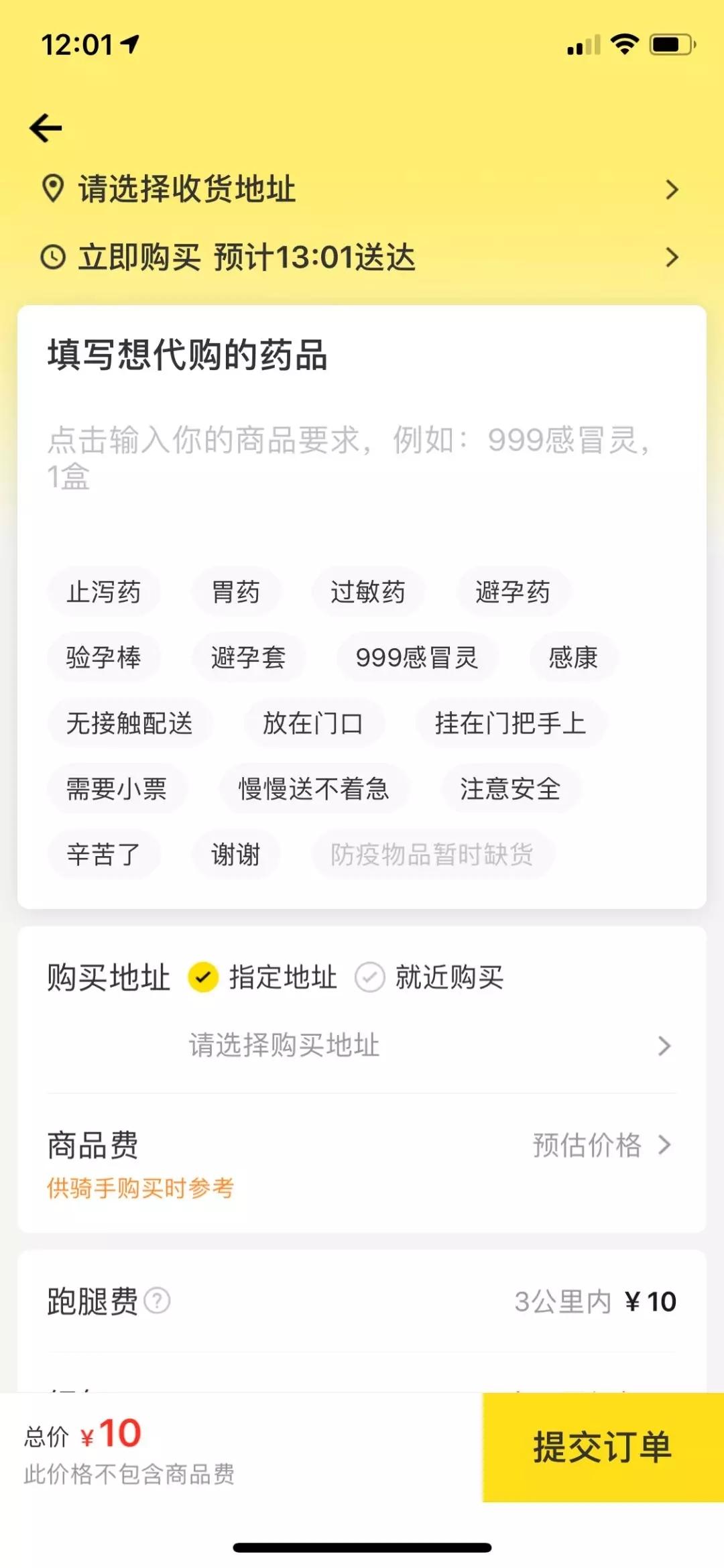The height and width of the screenshot is (1568, 724).
Task: Click the clock icon for delivery time
Action: click(x=52, y=257)
